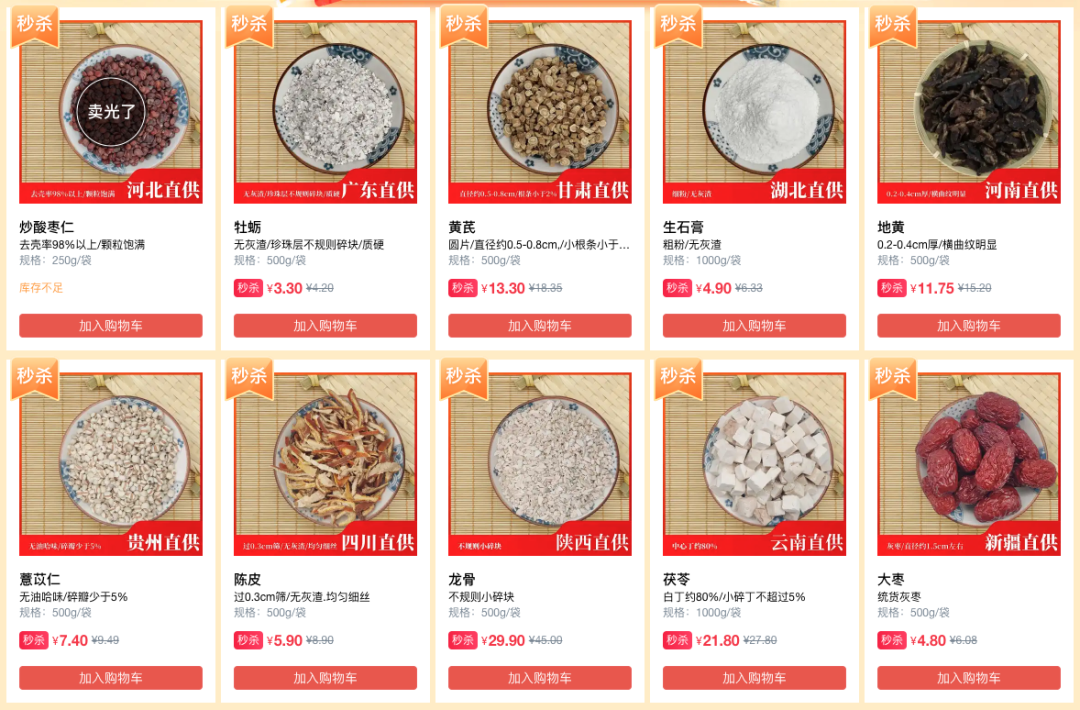The image size is (1080, 710).
Task: Add 生石膏 to the shopping cart
Action: (x=754, y=326)
